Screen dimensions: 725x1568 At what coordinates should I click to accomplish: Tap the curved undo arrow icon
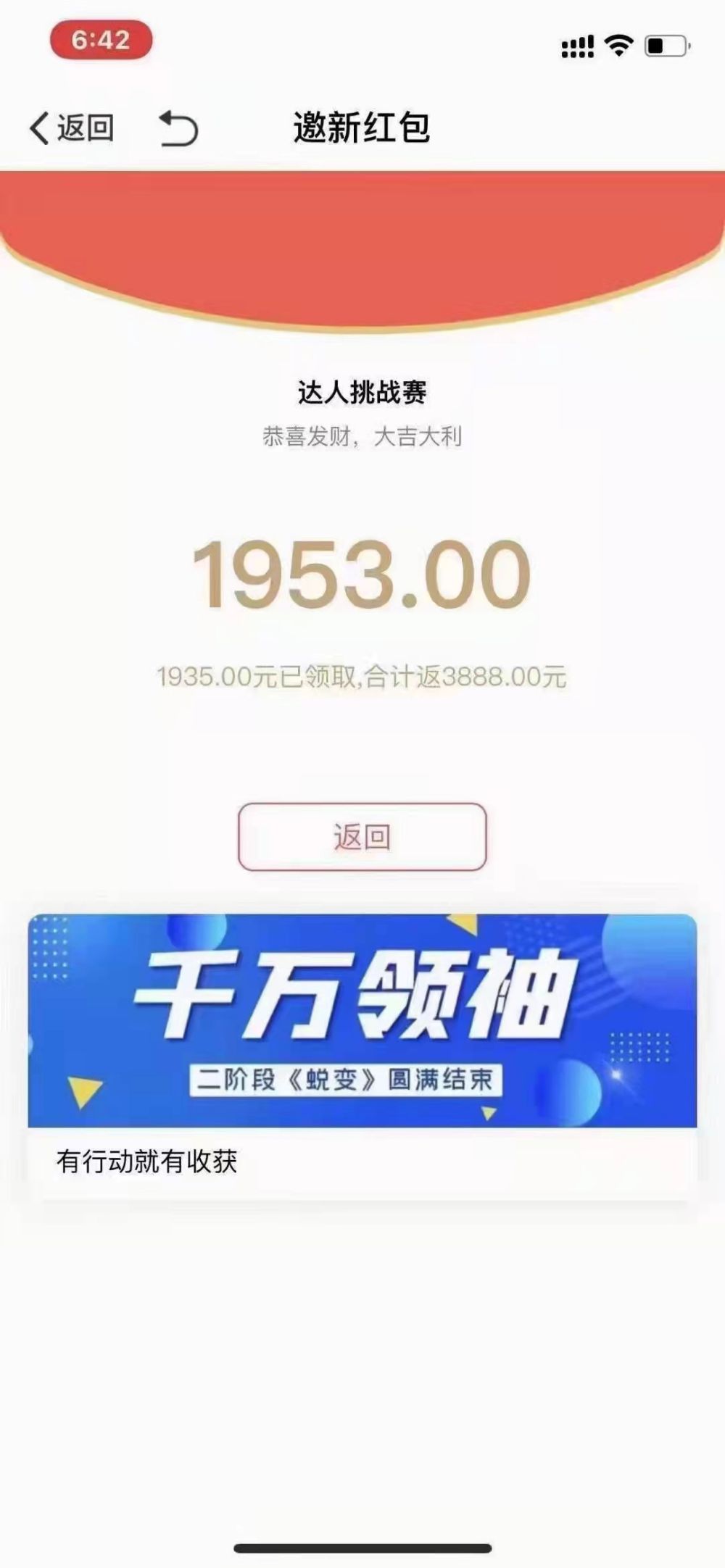(x=178, y=128)
